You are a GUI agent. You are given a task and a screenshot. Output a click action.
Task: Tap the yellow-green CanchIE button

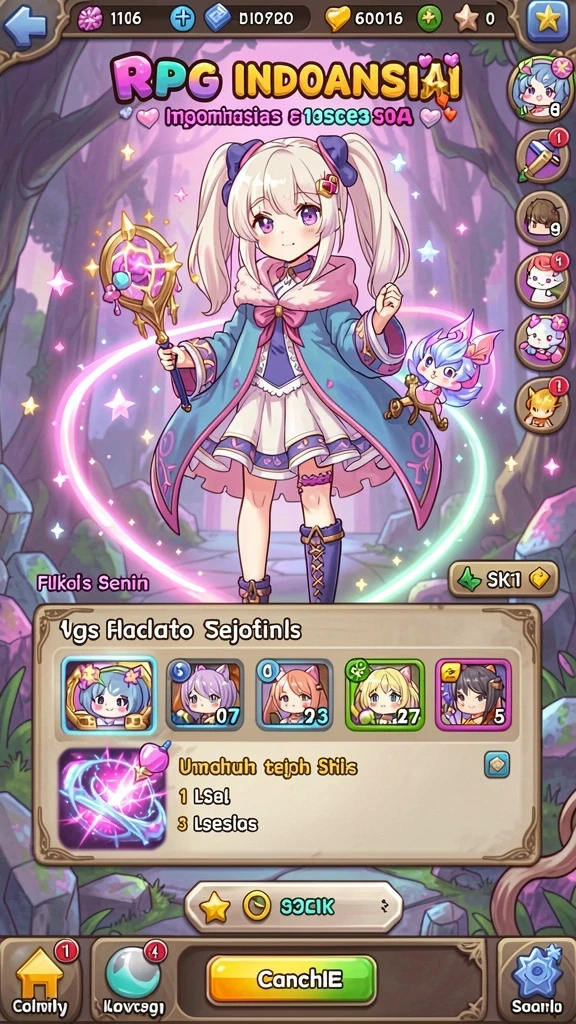click(x=292, y=979)
